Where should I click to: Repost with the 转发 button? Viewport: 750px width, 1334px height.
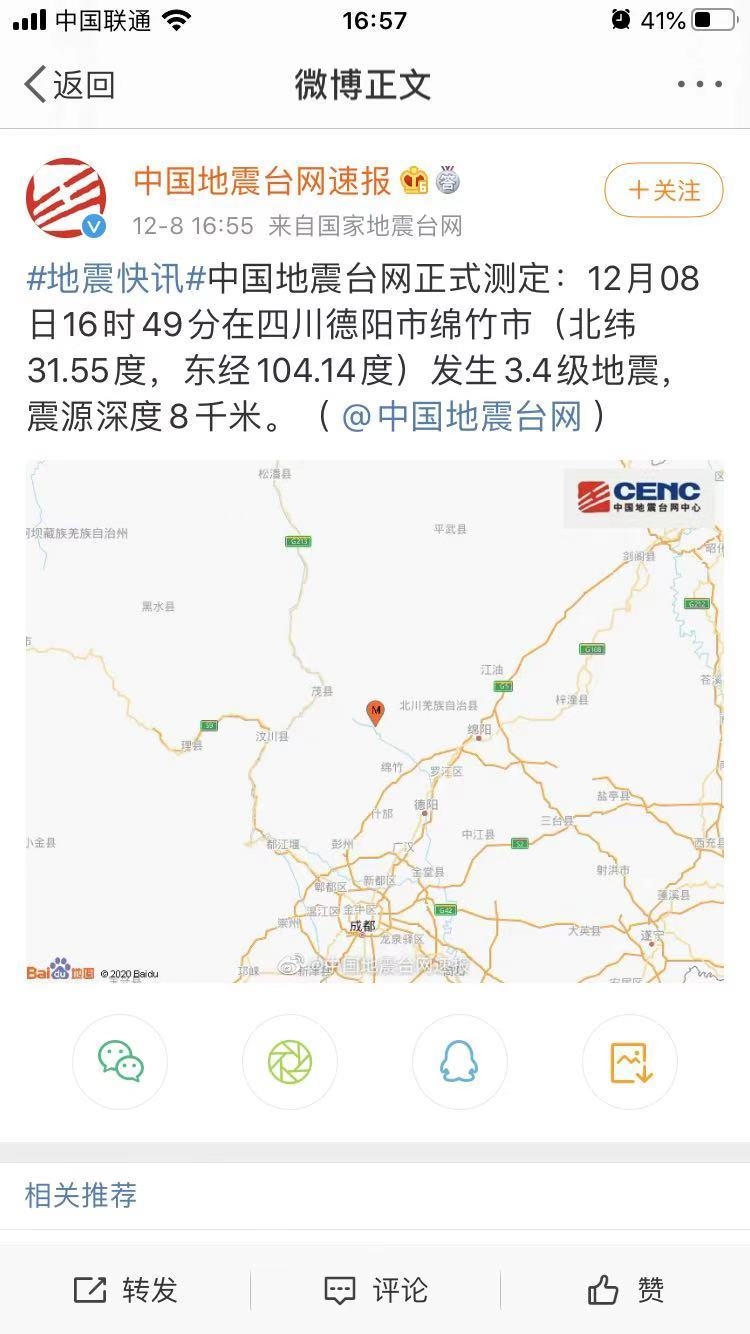[x=126, y=1290]
